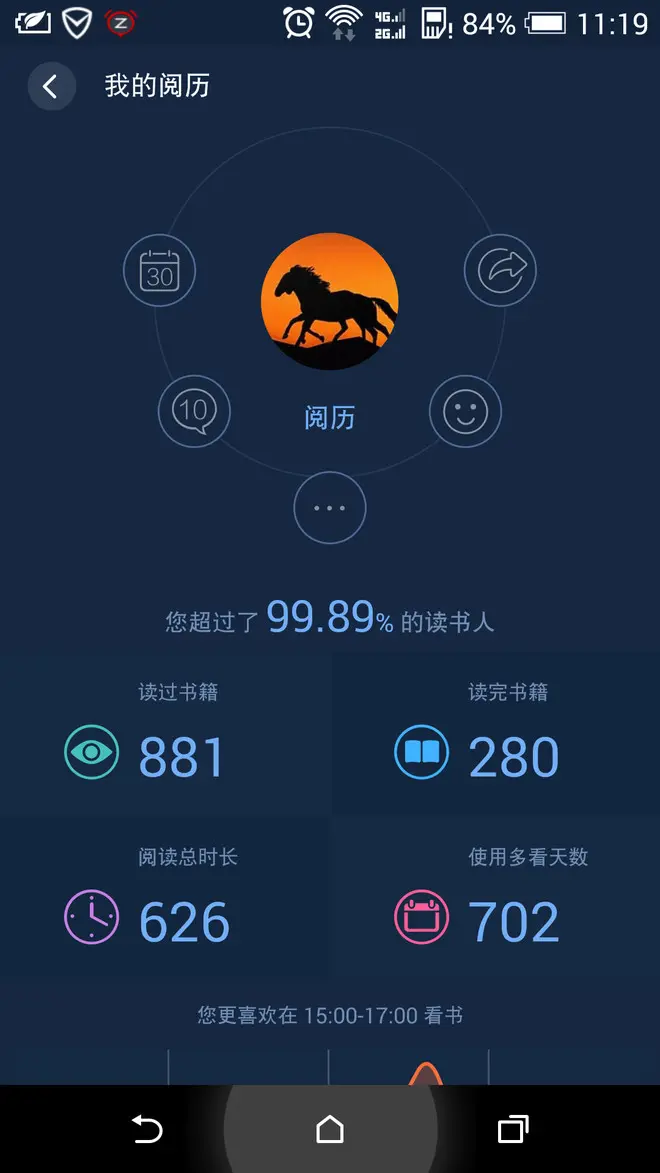Open 读完书籍 card showing 280
The image size is (660, 1173).
click(x=495, y=735)
